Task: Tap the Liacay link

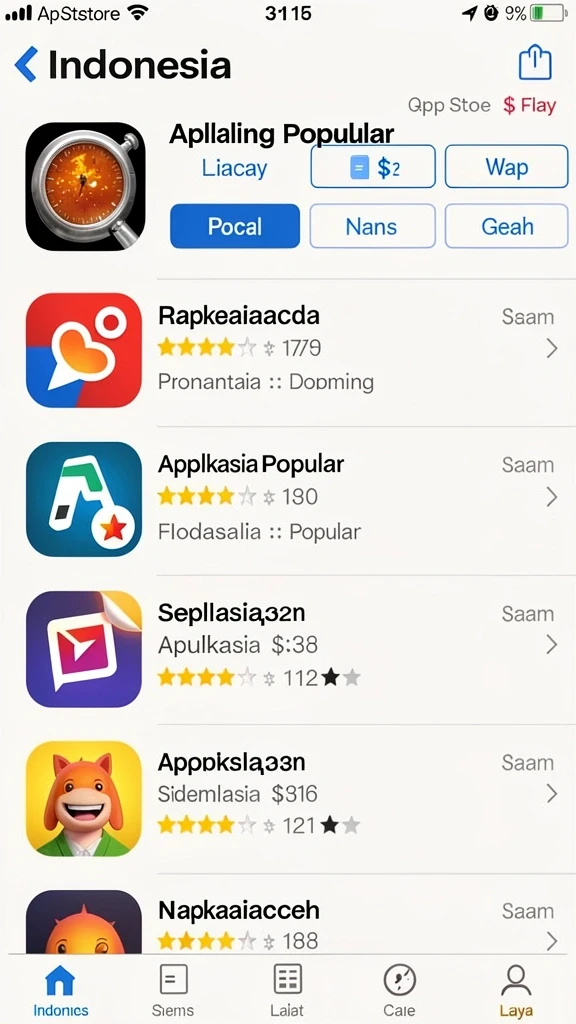Action: 234,168
